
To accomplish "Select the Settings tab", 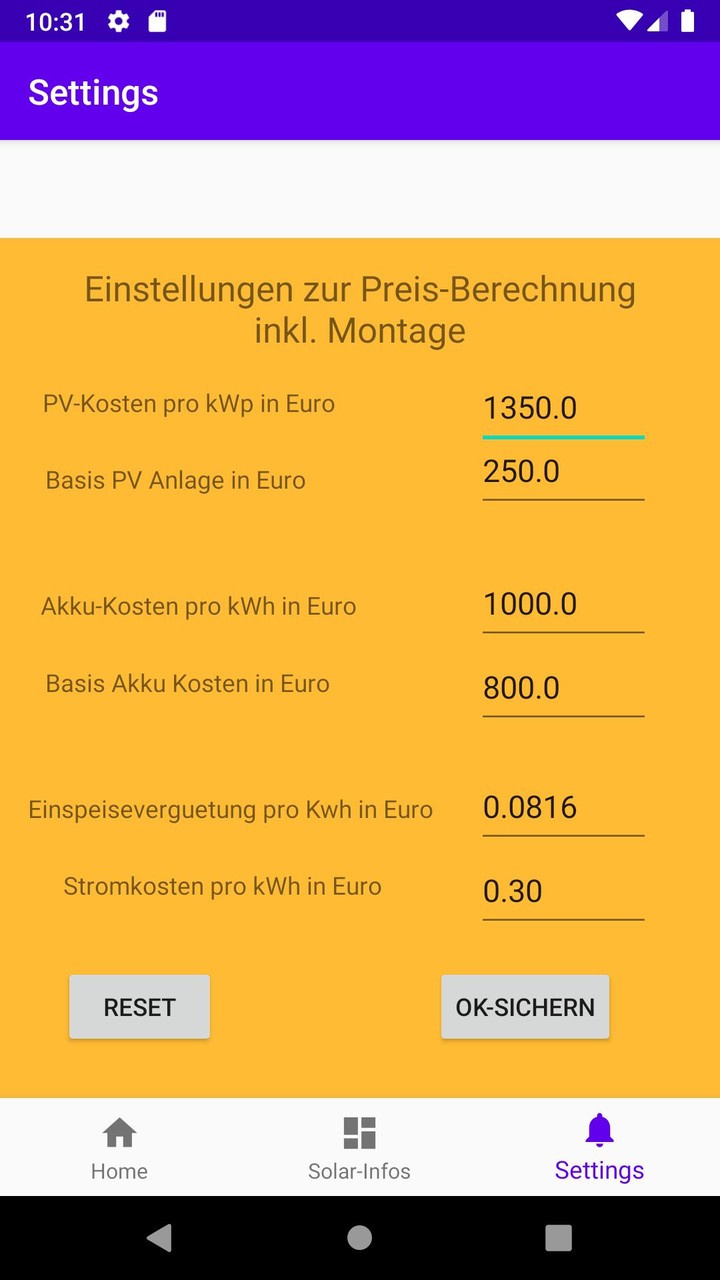I will [x=599, y=1148].
